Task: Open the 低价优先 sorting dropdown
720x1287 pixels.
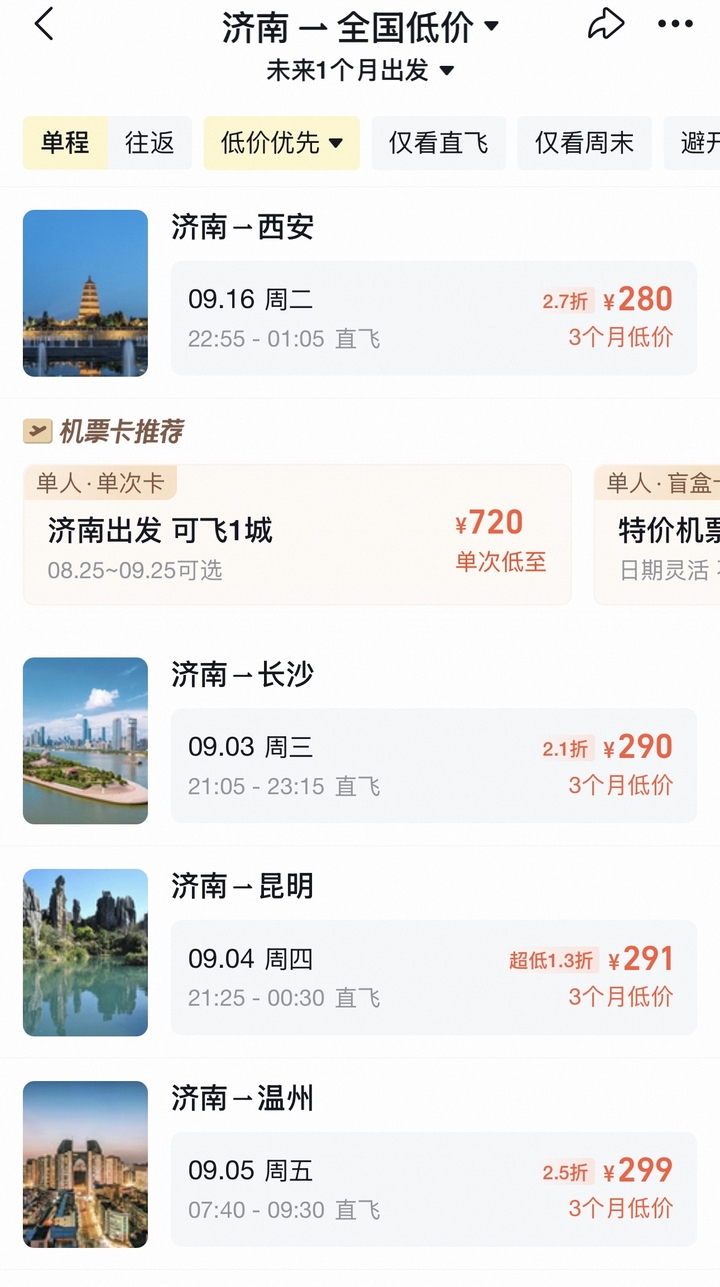Action: coord(282,143)
